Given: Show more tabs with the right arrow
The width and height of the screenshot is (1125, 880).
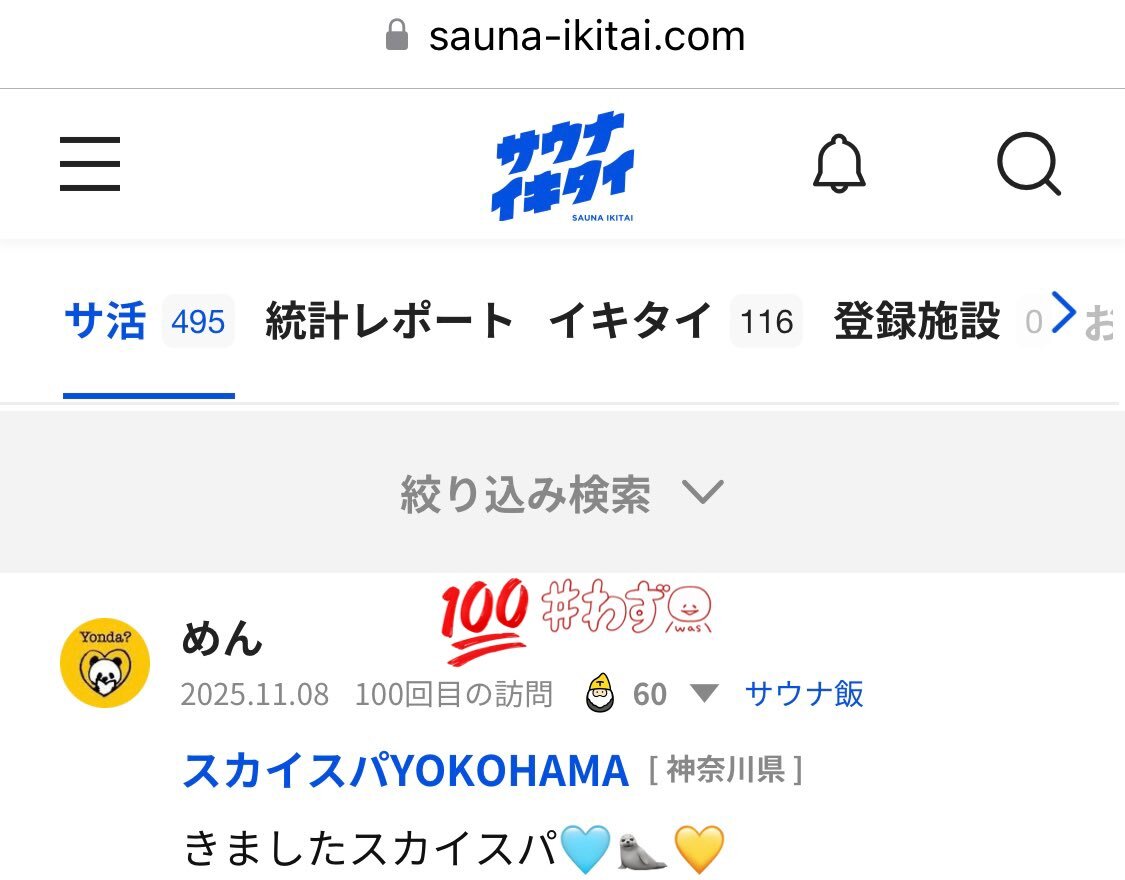Looking at the screenshot, I should point(1064,314).
